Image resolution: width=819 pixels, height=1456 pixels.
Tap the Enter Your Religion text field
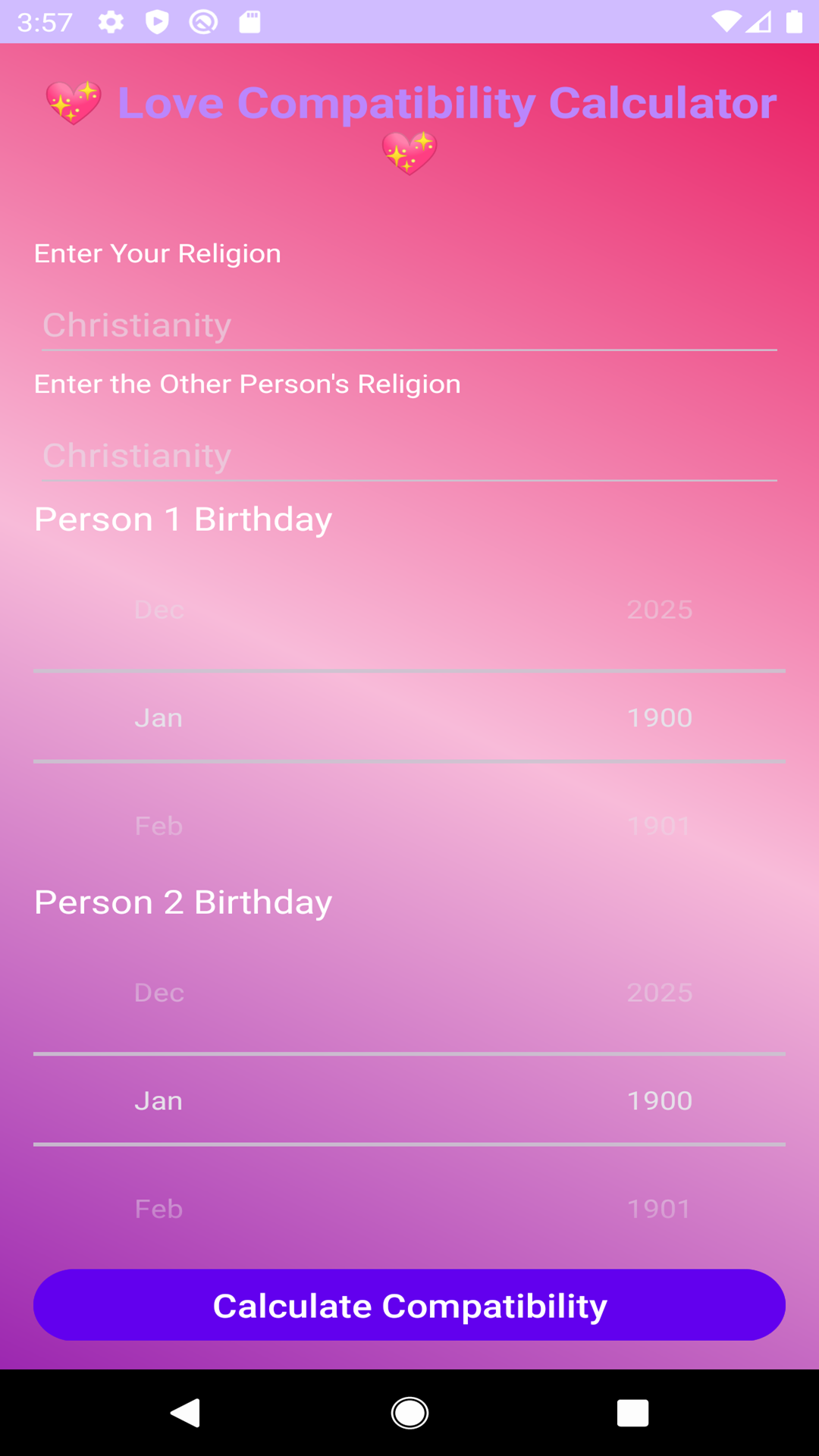(x=409, y=325)
